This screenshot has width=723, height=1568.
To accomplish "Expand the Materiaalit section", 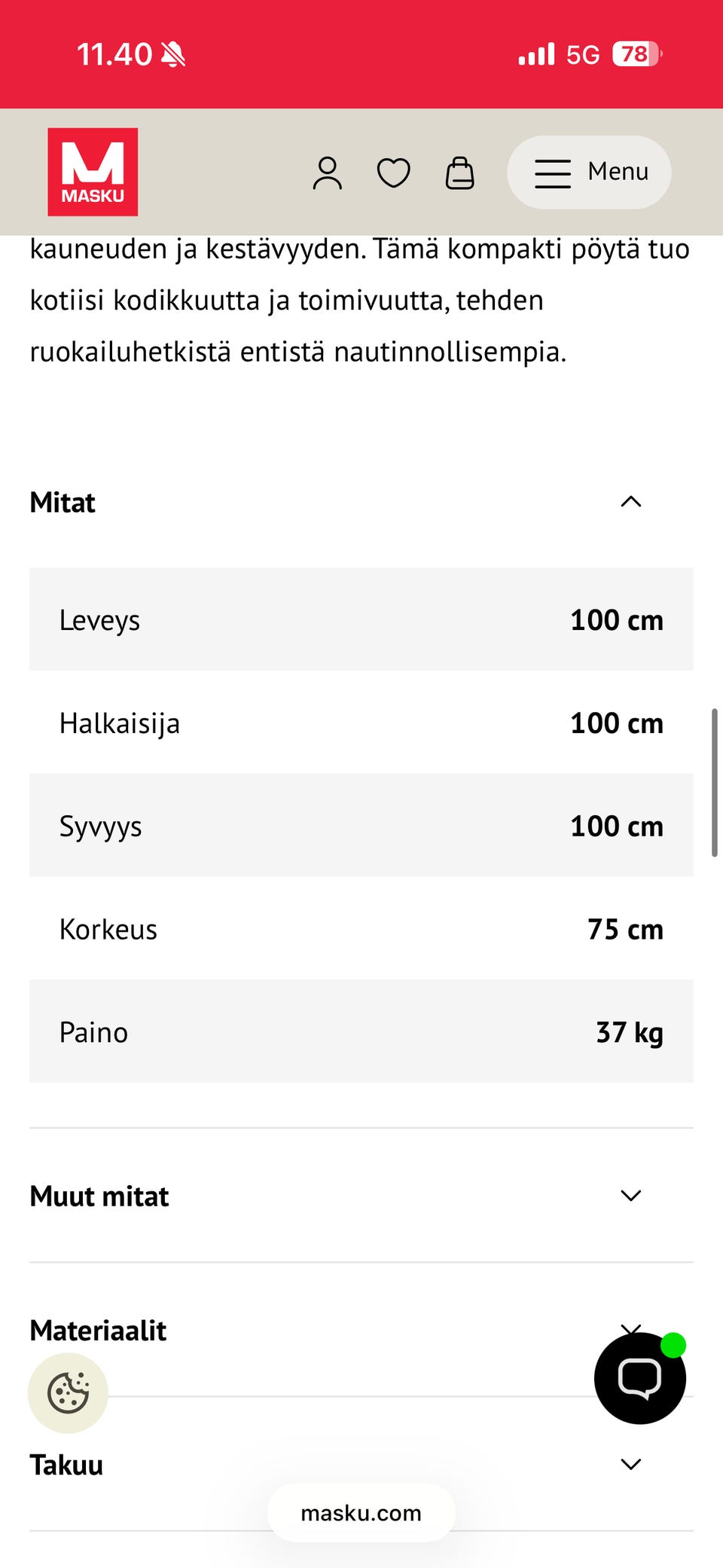I will pyautogui.click(x=631, y=1330).
